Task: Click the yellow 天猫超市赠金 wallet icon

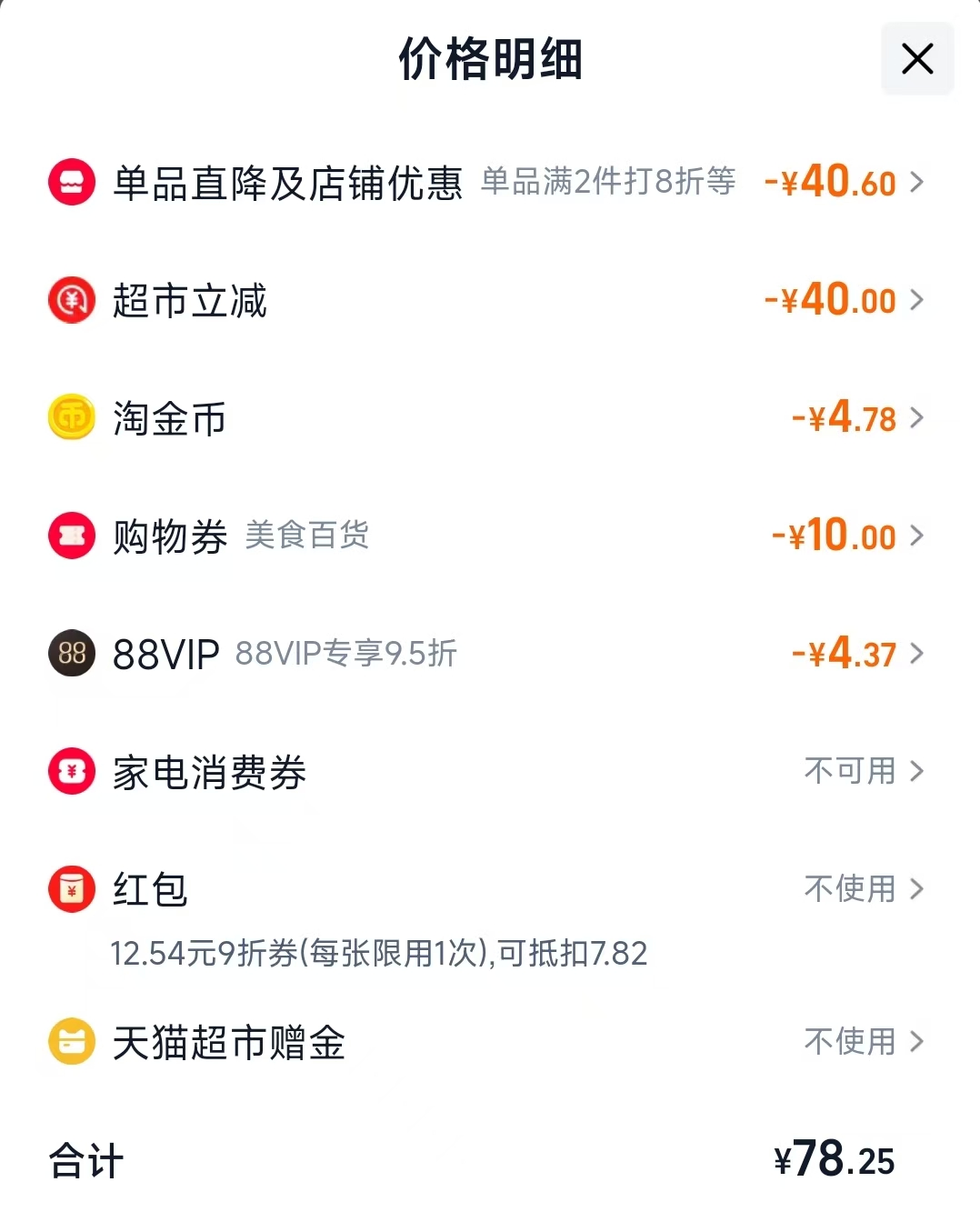Action: pyautogui.click(x=71, y=1042)
